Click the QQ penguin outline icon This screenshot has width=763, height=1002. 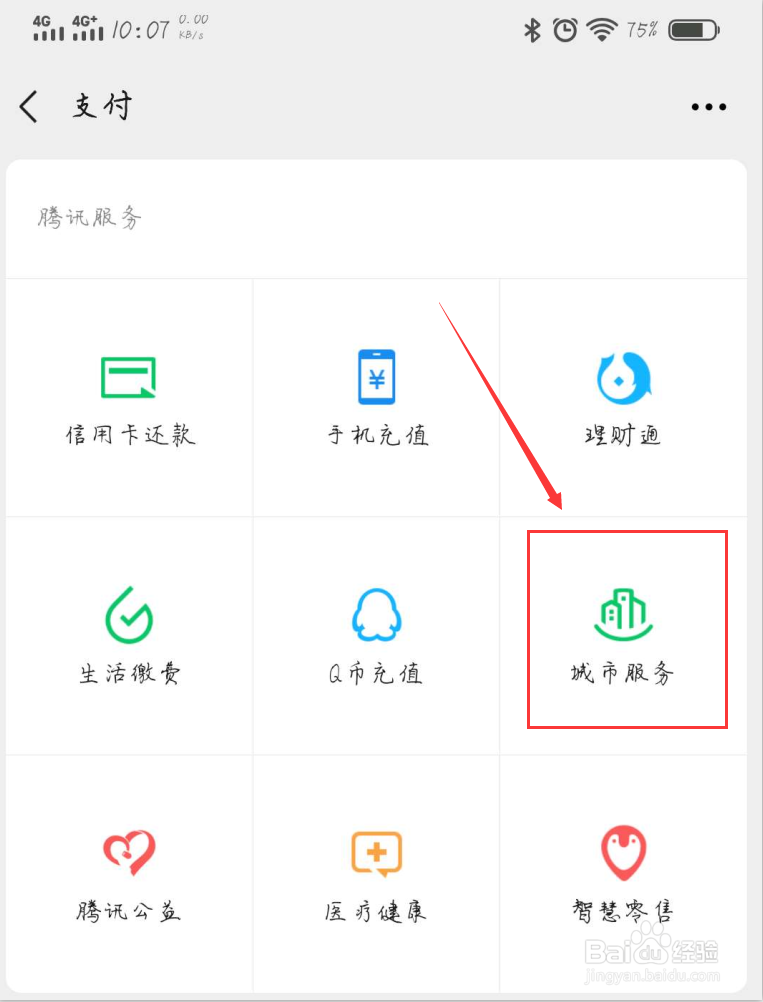click(376, 612)
